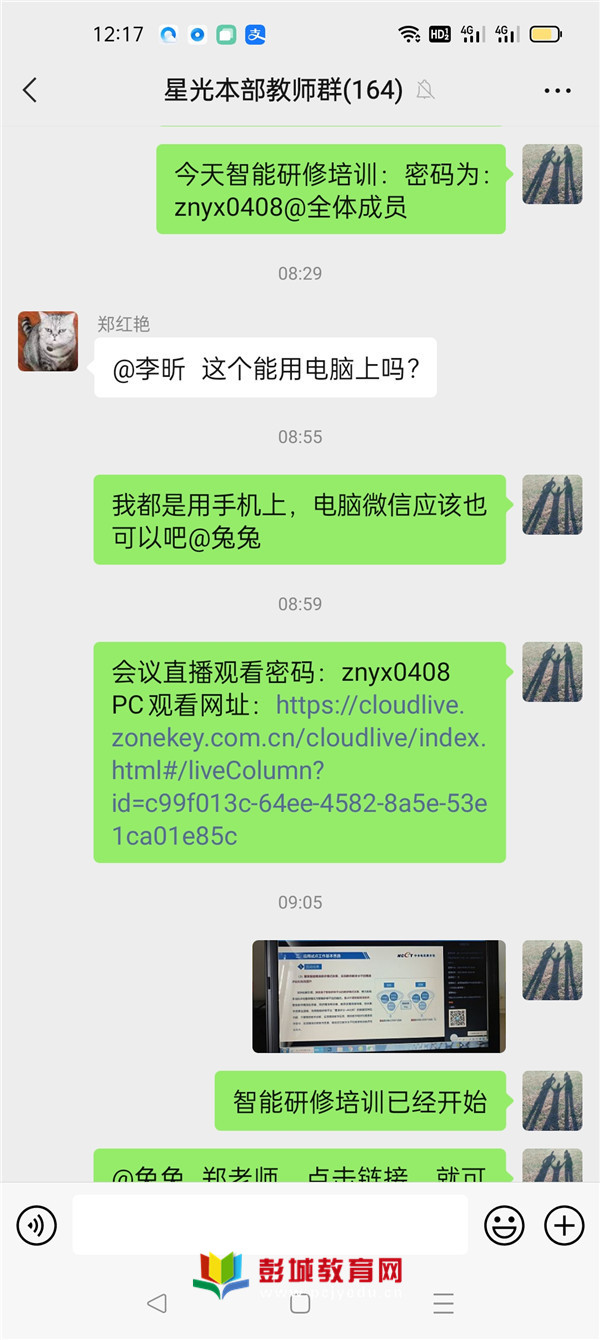This screenshot has height=1340, width=600.
Task: Open the system recent apps menu
Action: [444, 1303]
